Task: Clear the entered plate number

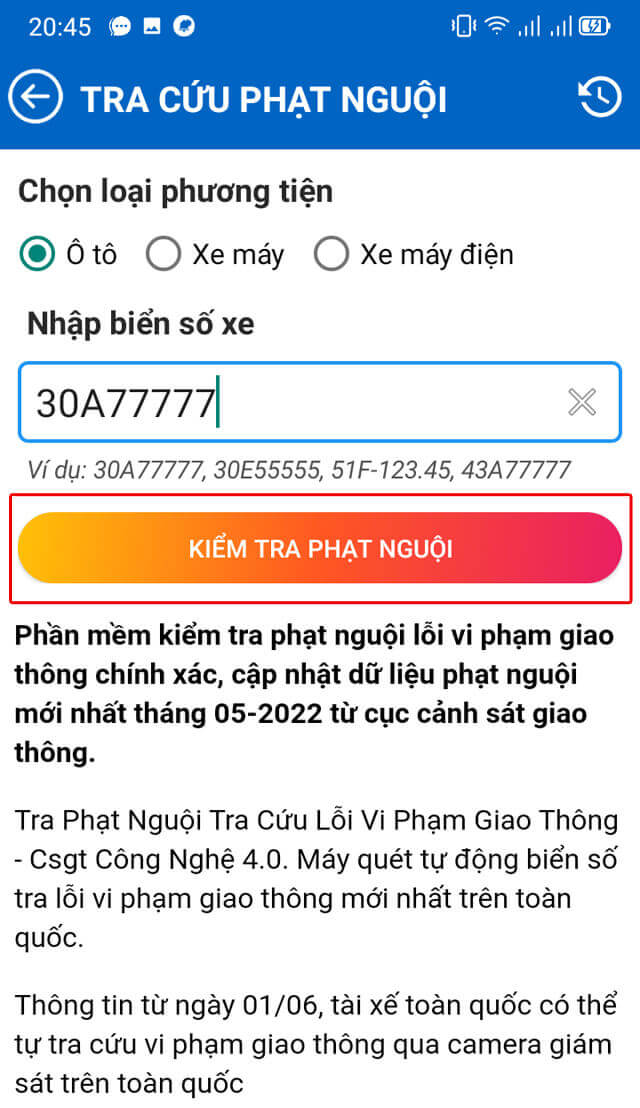Action: tap(581, 402)
